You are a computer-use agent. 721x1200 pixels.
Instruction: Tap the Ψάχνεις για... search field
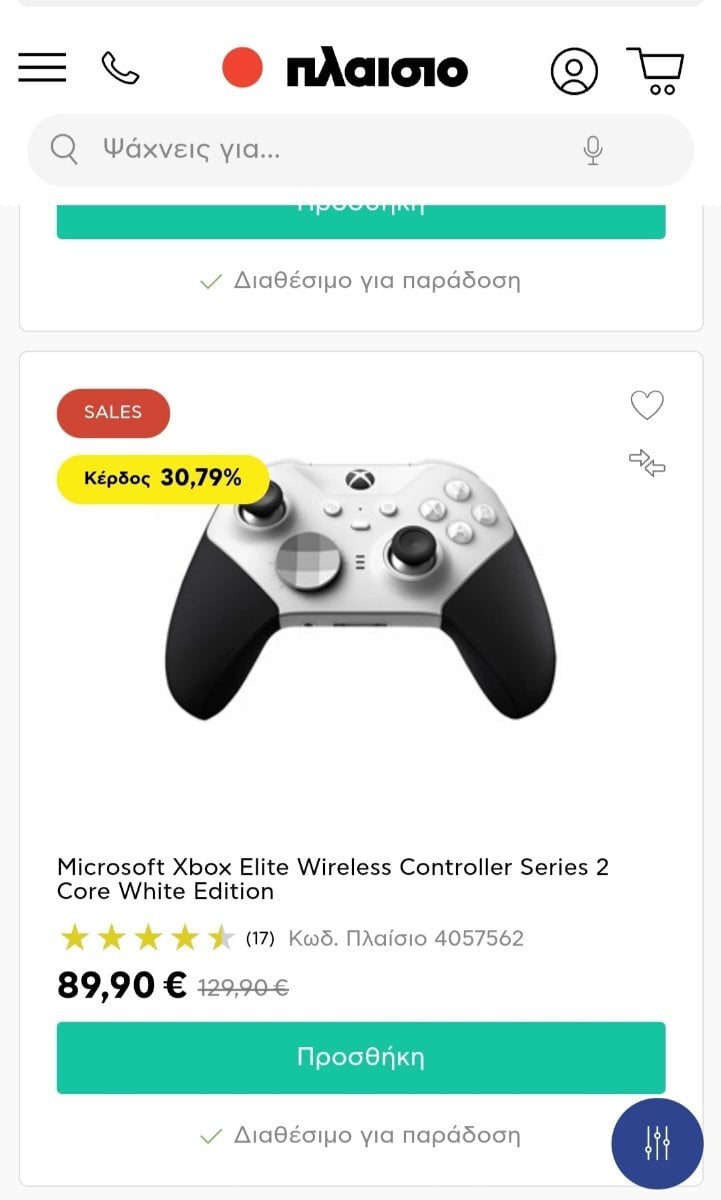(330, 150)
